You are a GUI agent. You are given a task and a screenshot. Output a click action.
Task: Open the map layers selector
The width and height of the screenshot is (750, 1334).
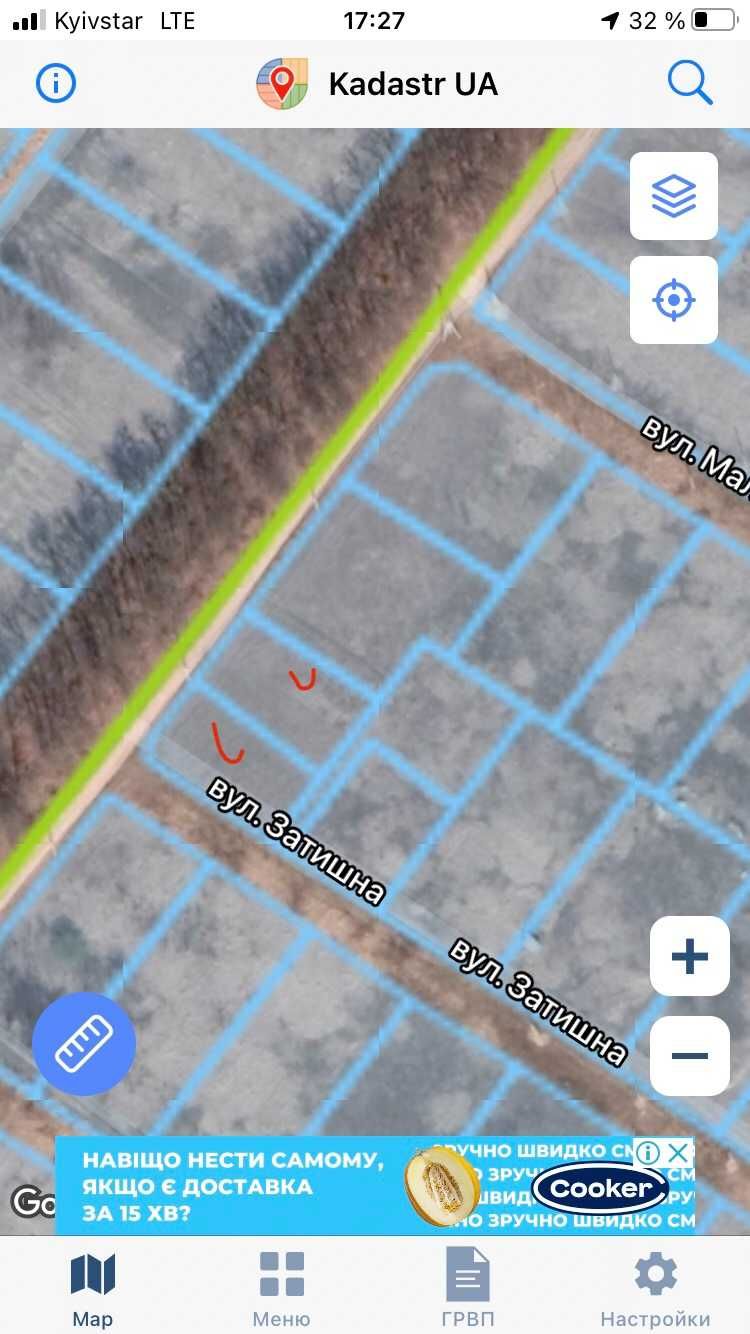[674, 196]
